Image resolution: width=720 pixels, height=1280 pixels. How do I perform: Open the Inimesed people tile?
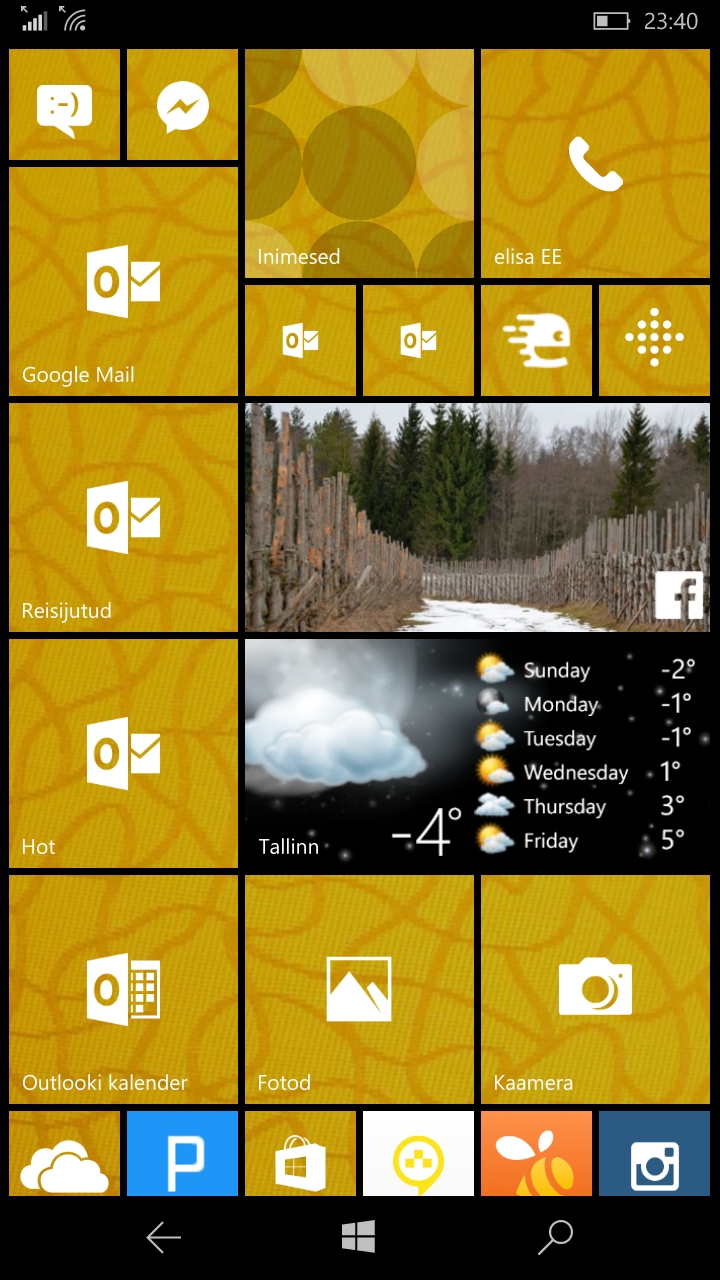[x=359, y=164]
